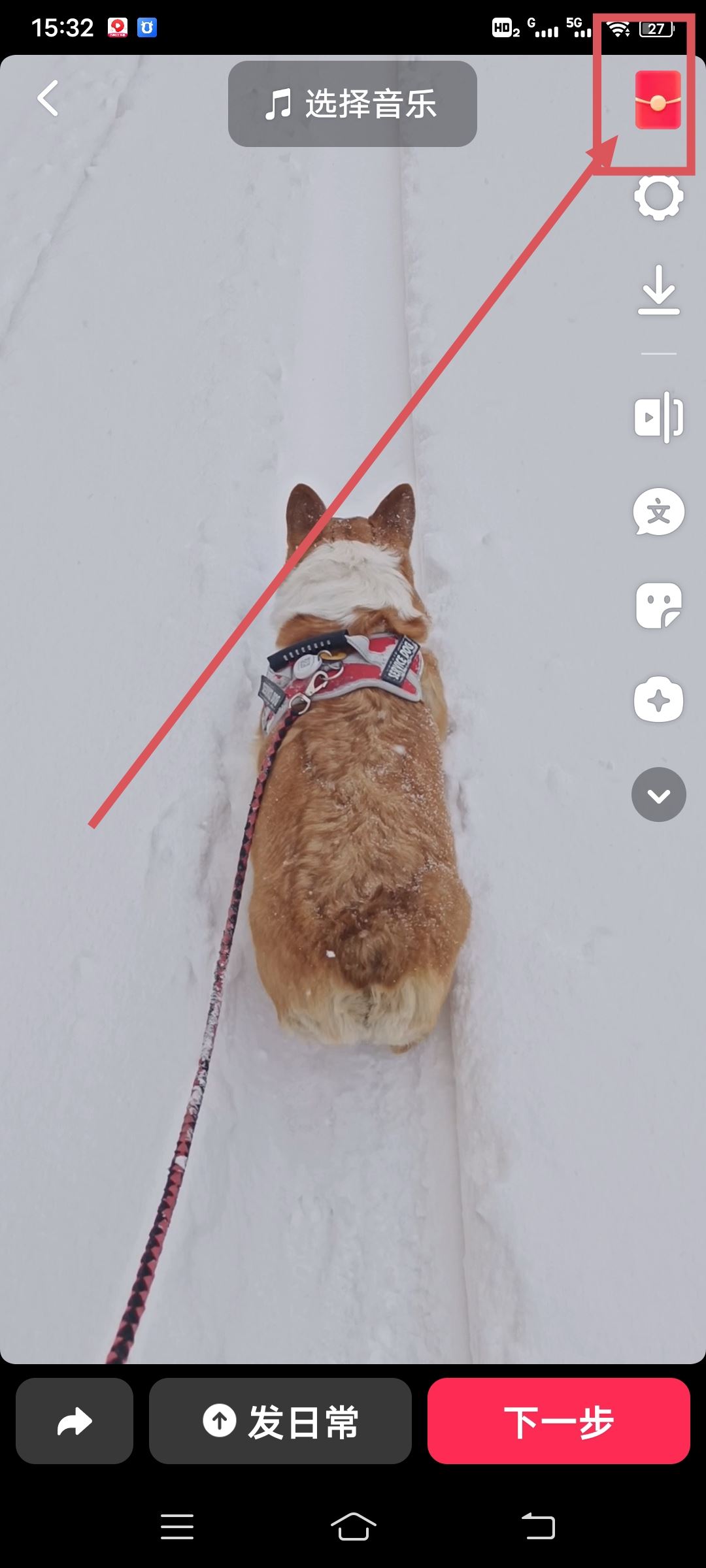The width and height of the screenshot is (706, 1568).
Task: Open the red envelope icon
Action: pos(658,101)
